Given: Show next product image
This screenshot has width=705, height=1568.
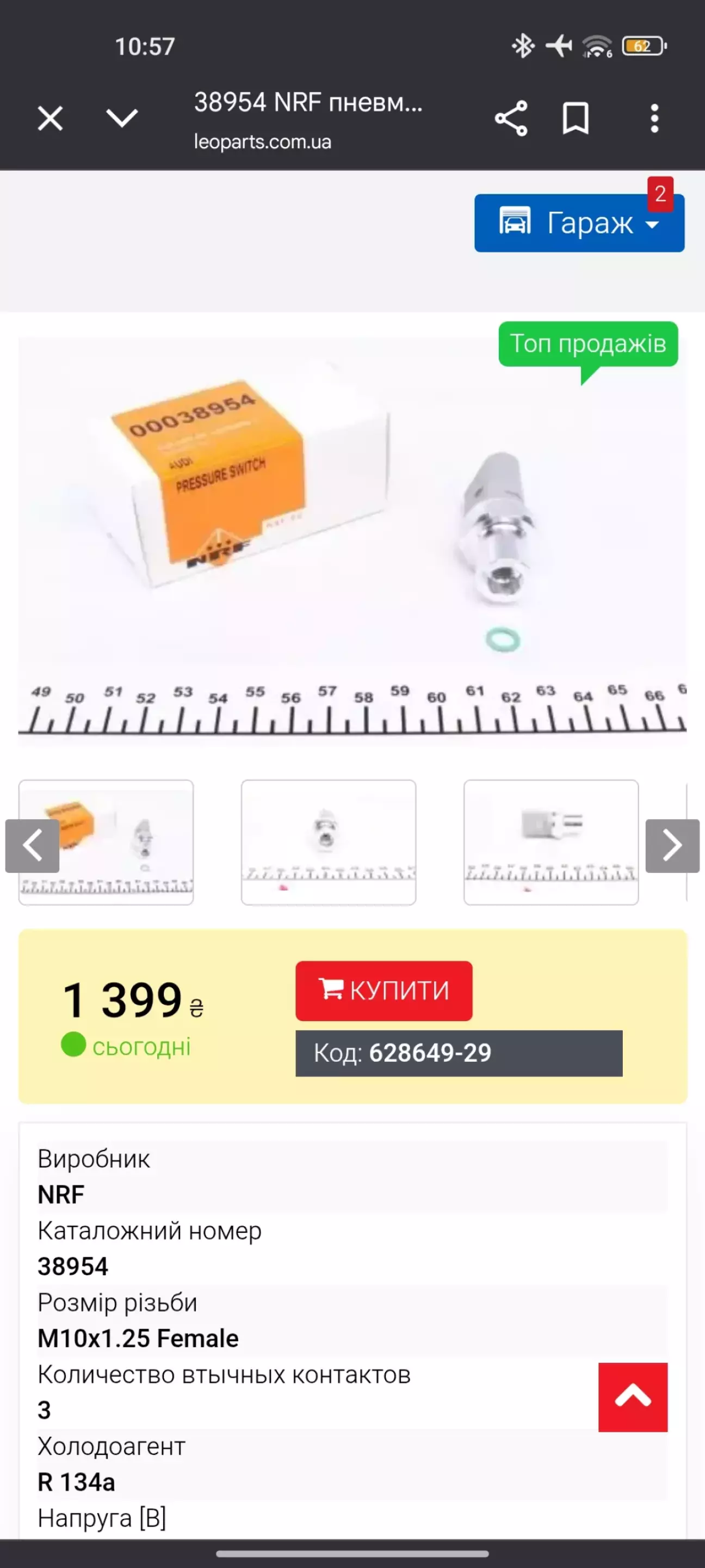Looking at the screenshot, I should point(672,845).
